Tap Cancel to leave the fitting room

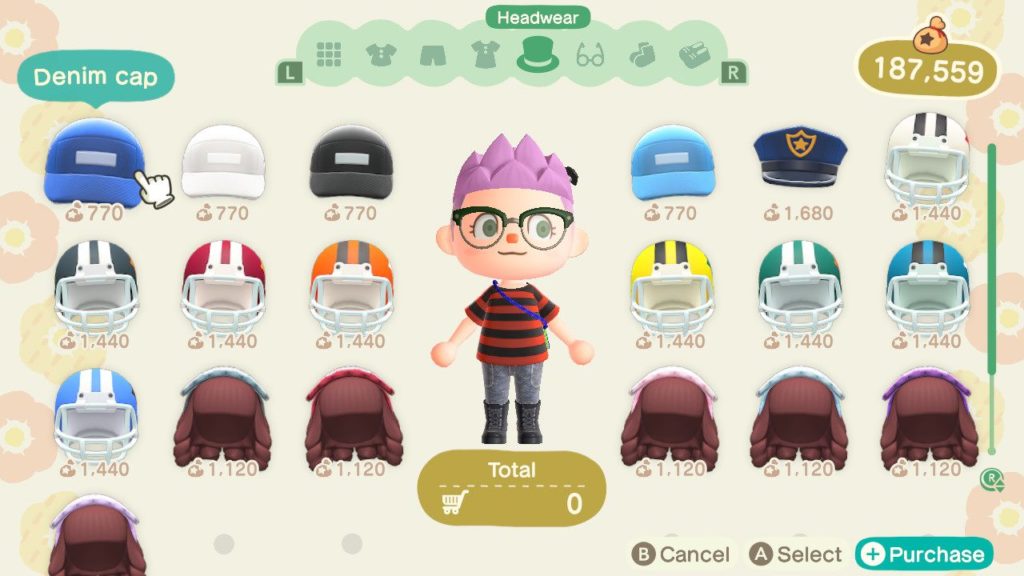(680, 554)
